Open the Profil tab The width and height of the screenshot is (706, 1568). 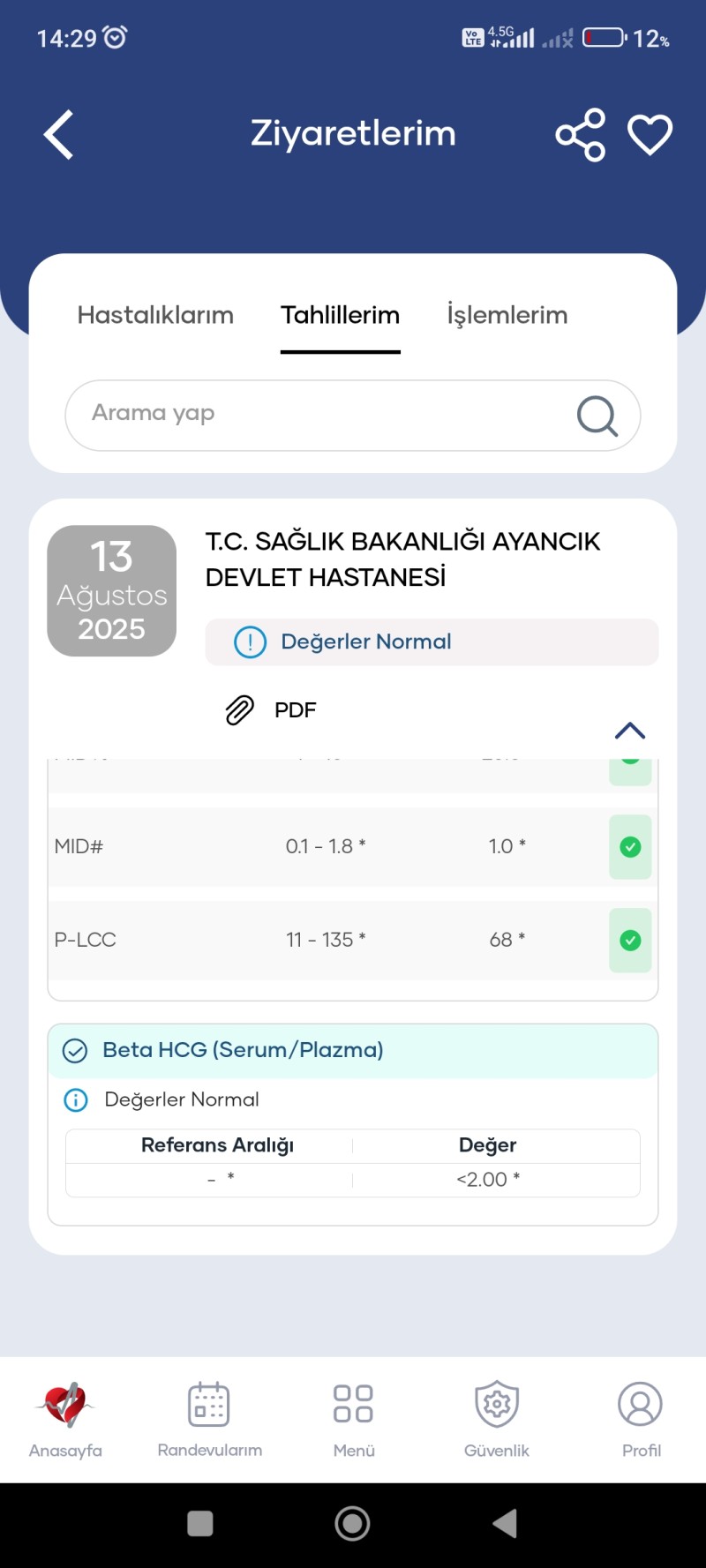tap(641, 1417)
